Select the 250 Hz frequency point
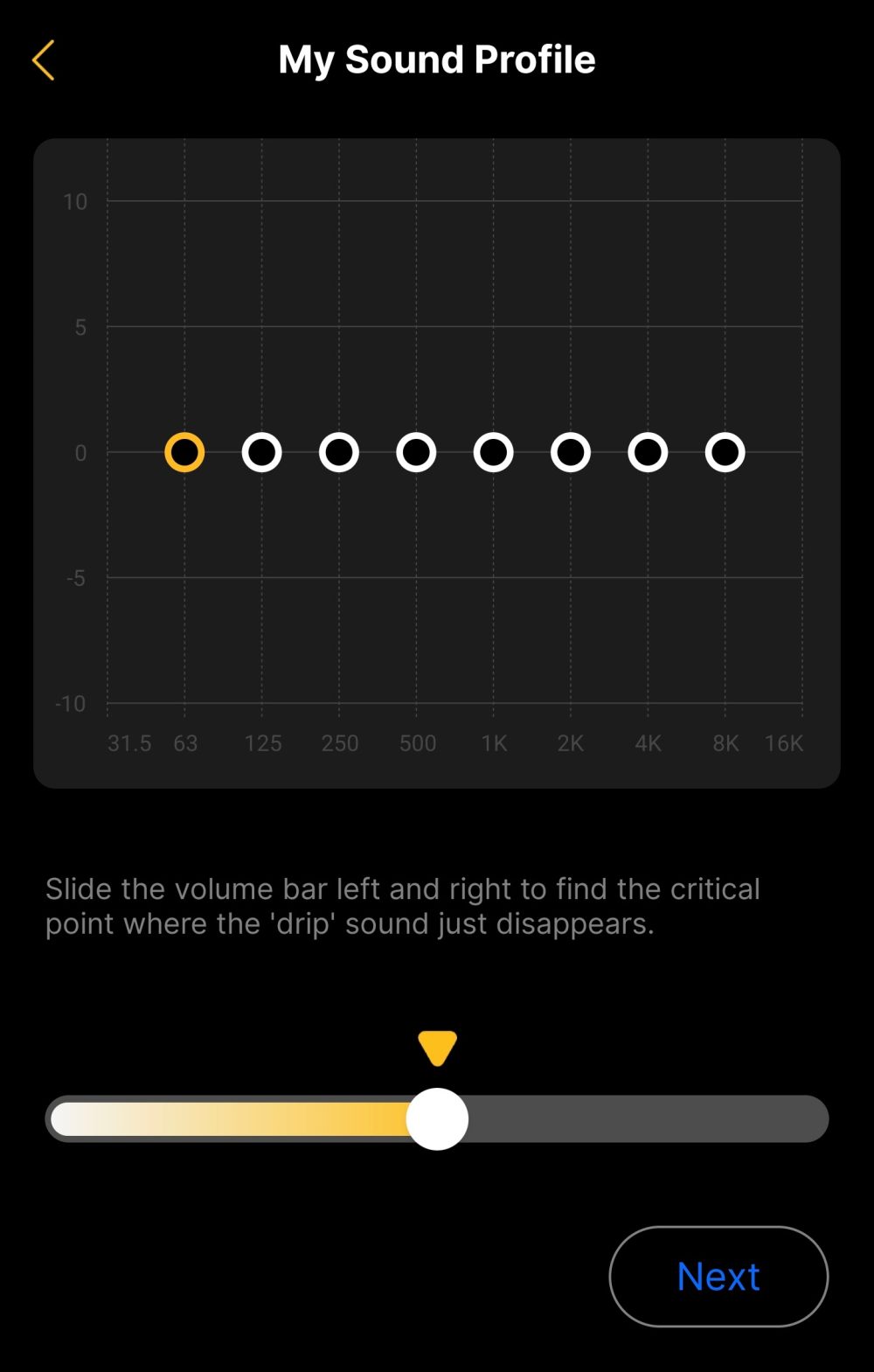Viewport: 874px width, 1372px height. click(x=339, y=453)
